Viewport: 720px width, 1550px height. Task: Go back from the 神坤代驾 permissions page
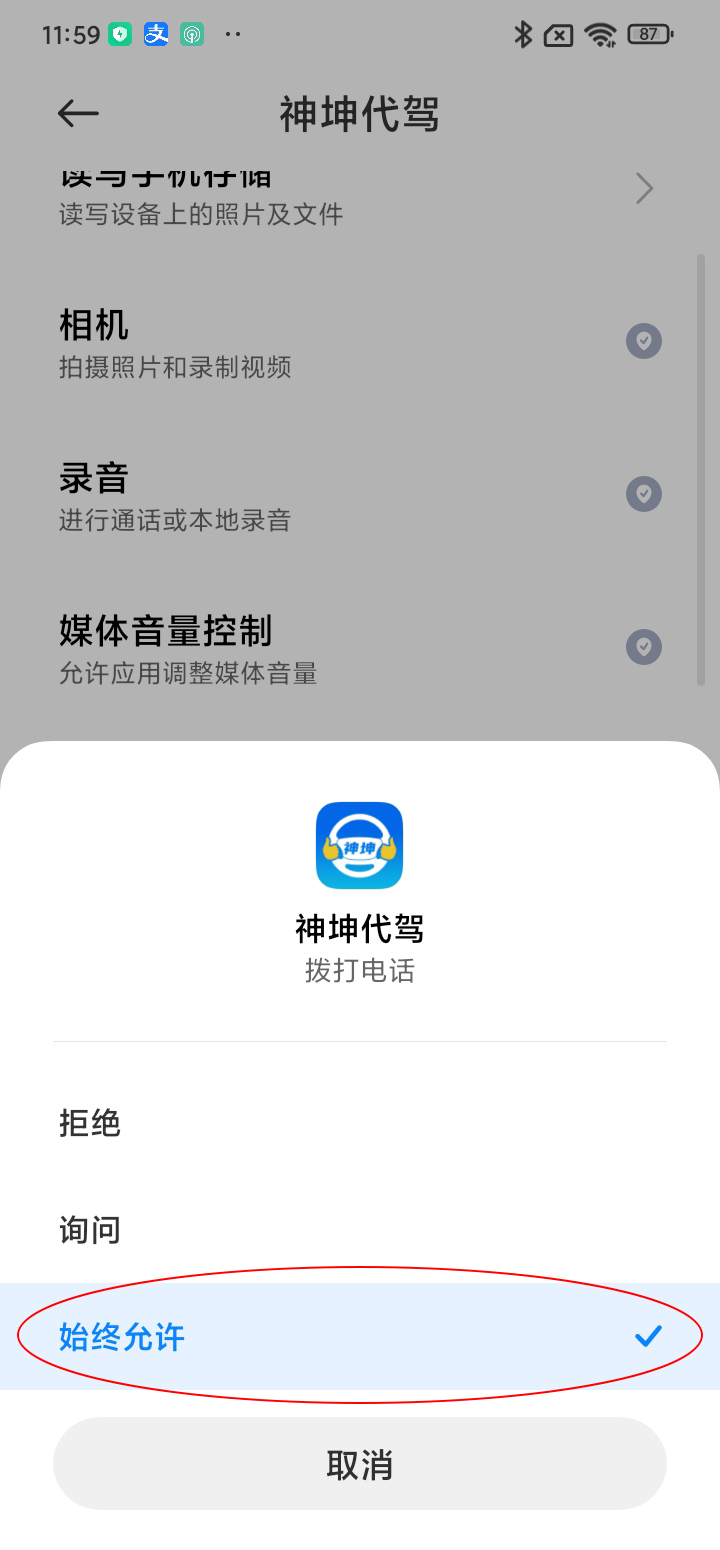[78, 114]
